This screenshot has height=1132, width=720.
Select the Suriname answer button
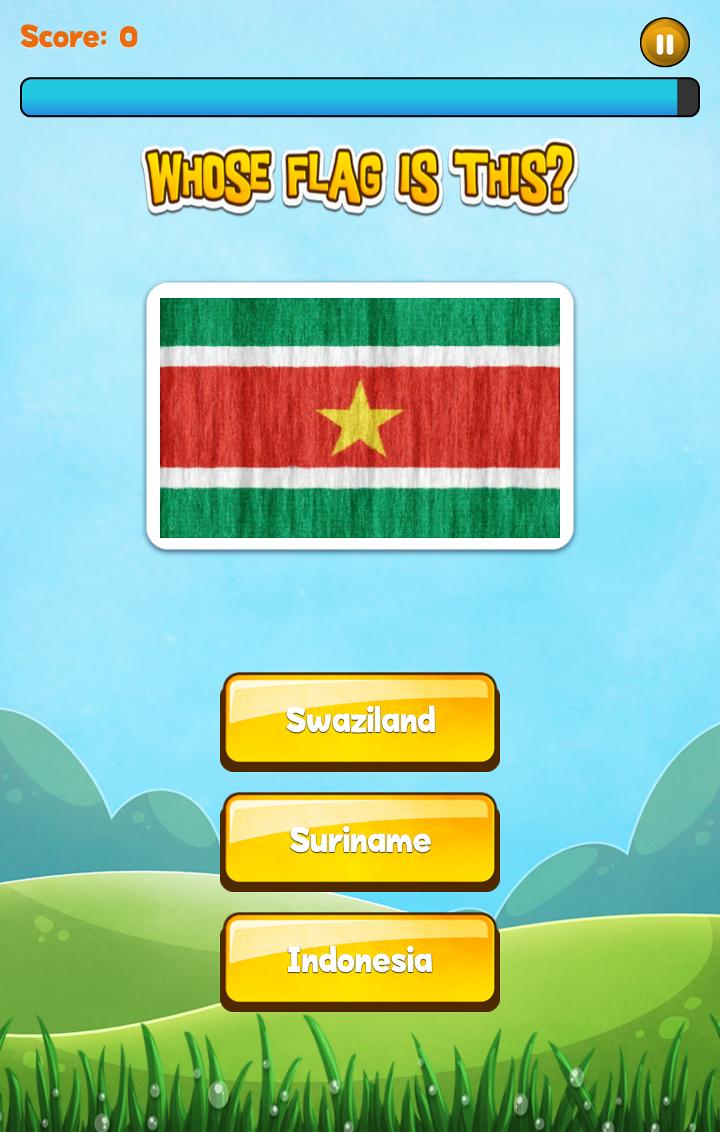tap(360, 840)
